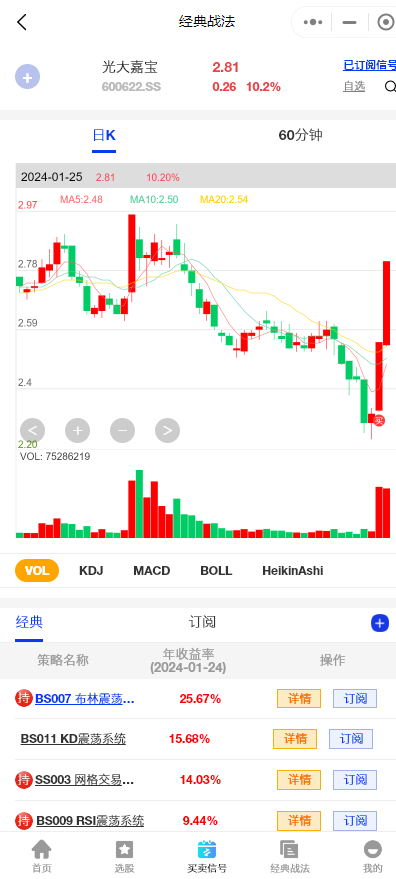Viewport: 396px width, 879px height.
Task: Move the chart right with the > button
Action: [167, 431]
